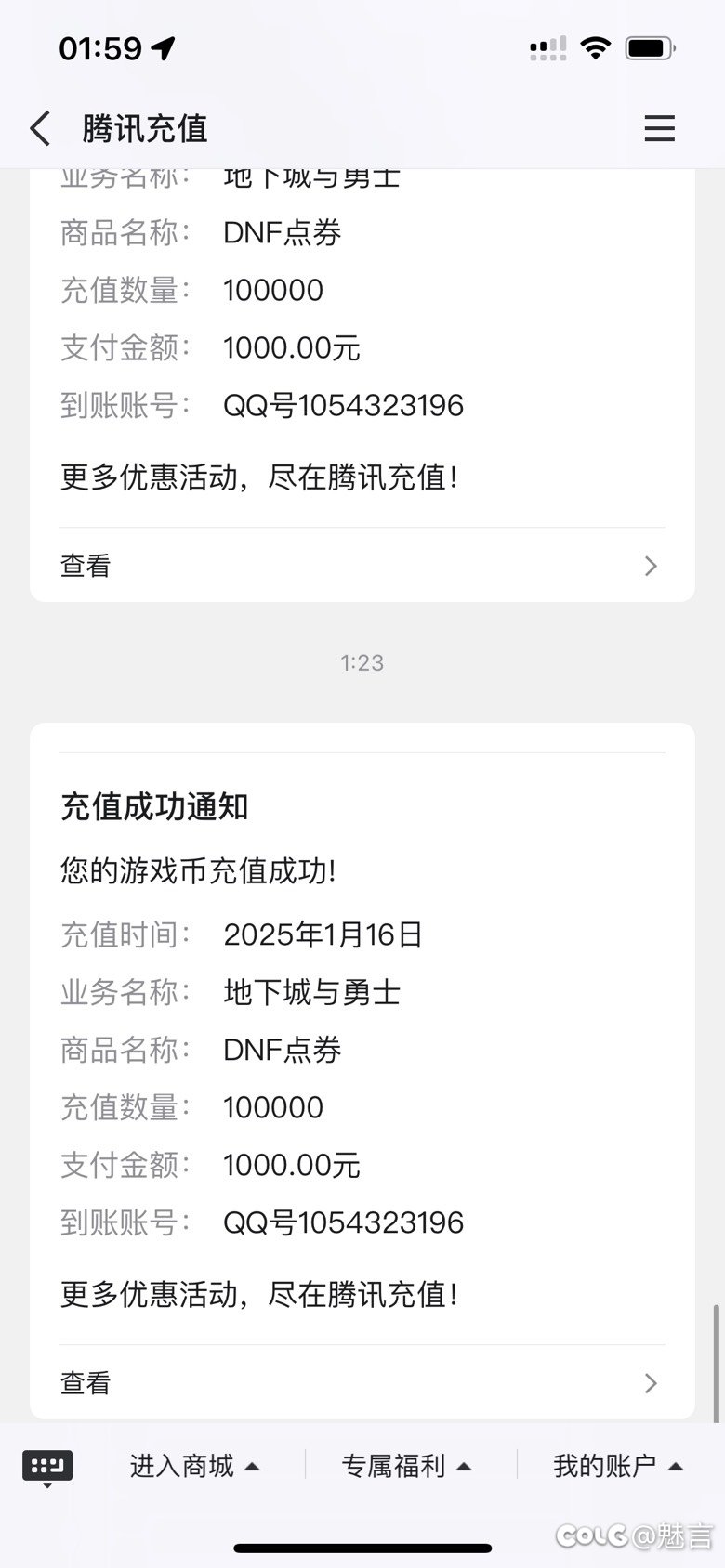The width and height of the screenshot is (725, 1568).
Task: Open 查看 under the 1:23 recharge notice
Action: (362, 1383)
